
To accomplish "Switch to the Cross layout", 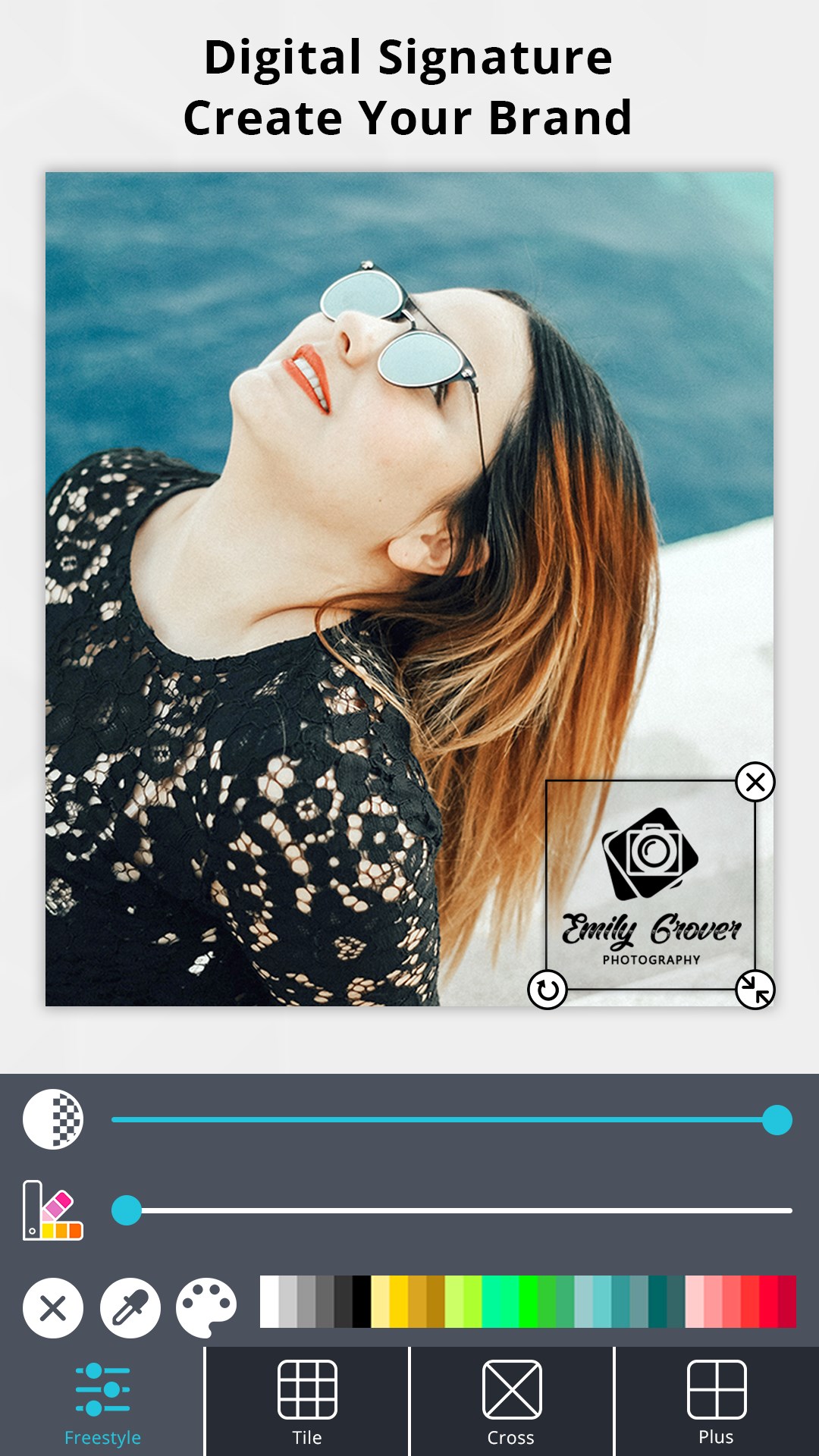I will click(512, 1403).
